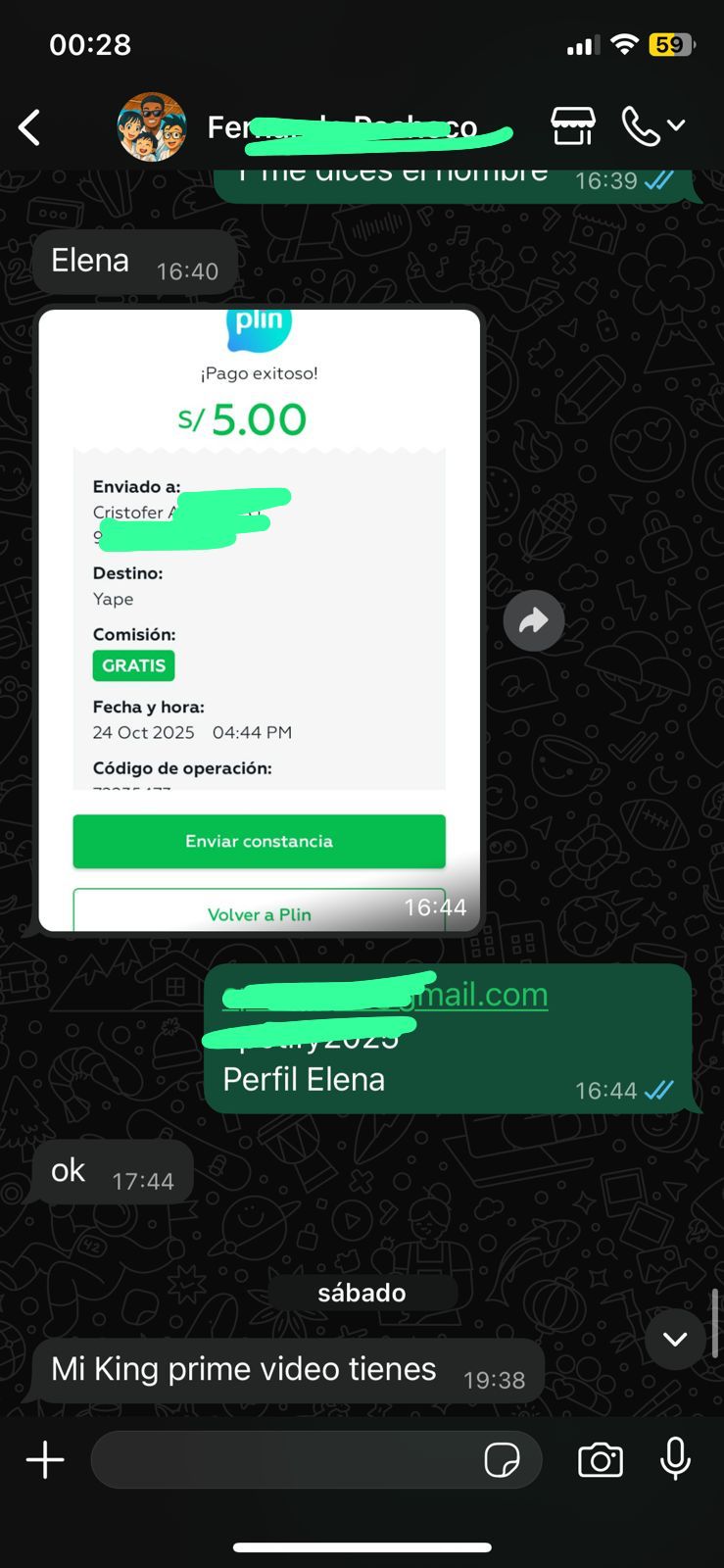Forward the payment receipt image
Image resolution: width=724 pixels, height=1568 pixels.
[x=534, y=620]
